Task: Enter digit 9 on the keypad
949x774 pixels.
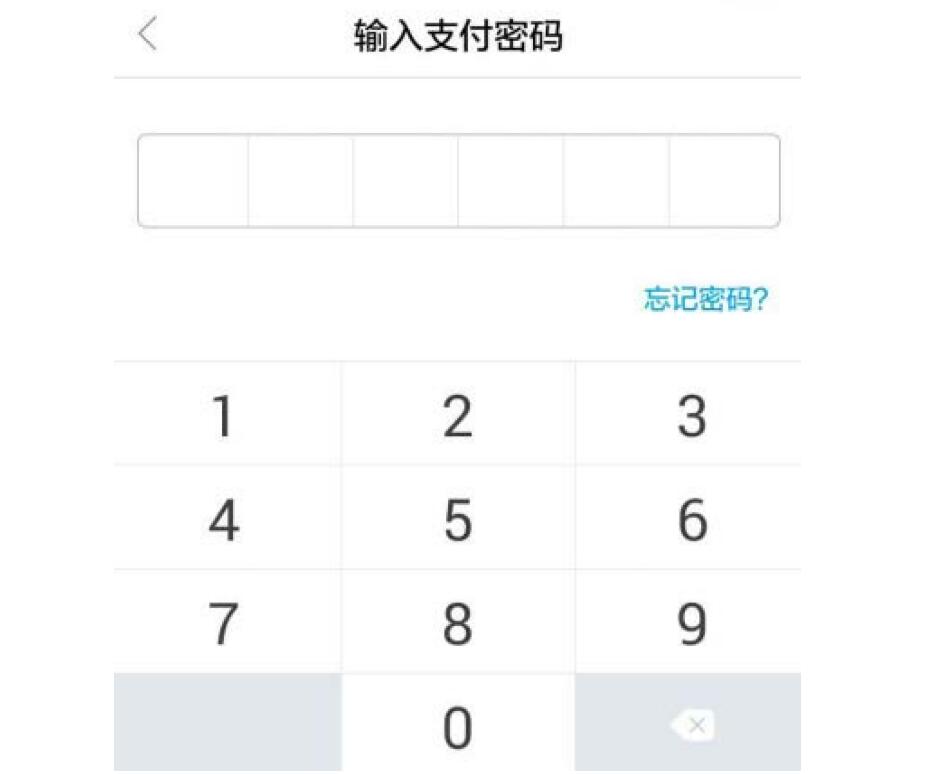Action: tap(691, 624)
